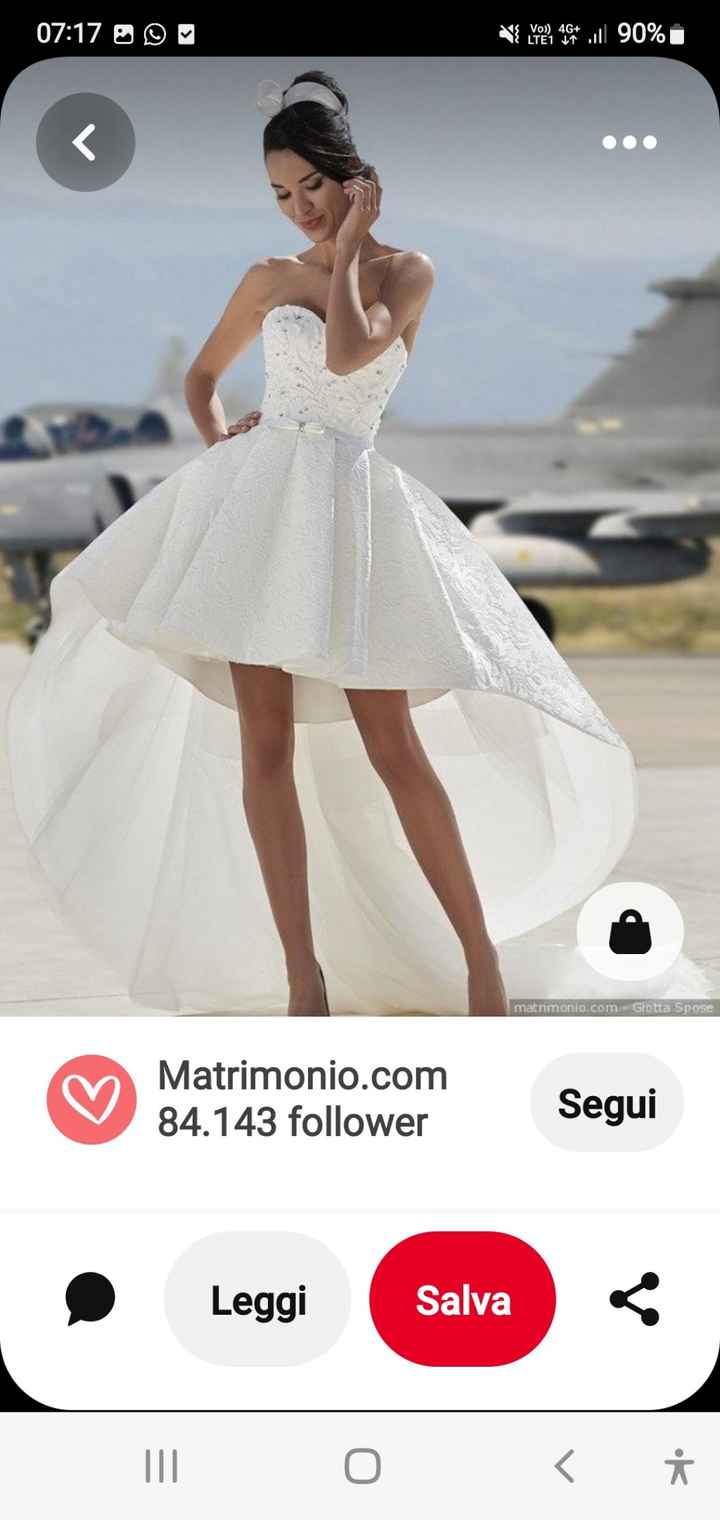
Task: Tap the matrimonio.com watermark on the image
Action: coord(615,1008)
